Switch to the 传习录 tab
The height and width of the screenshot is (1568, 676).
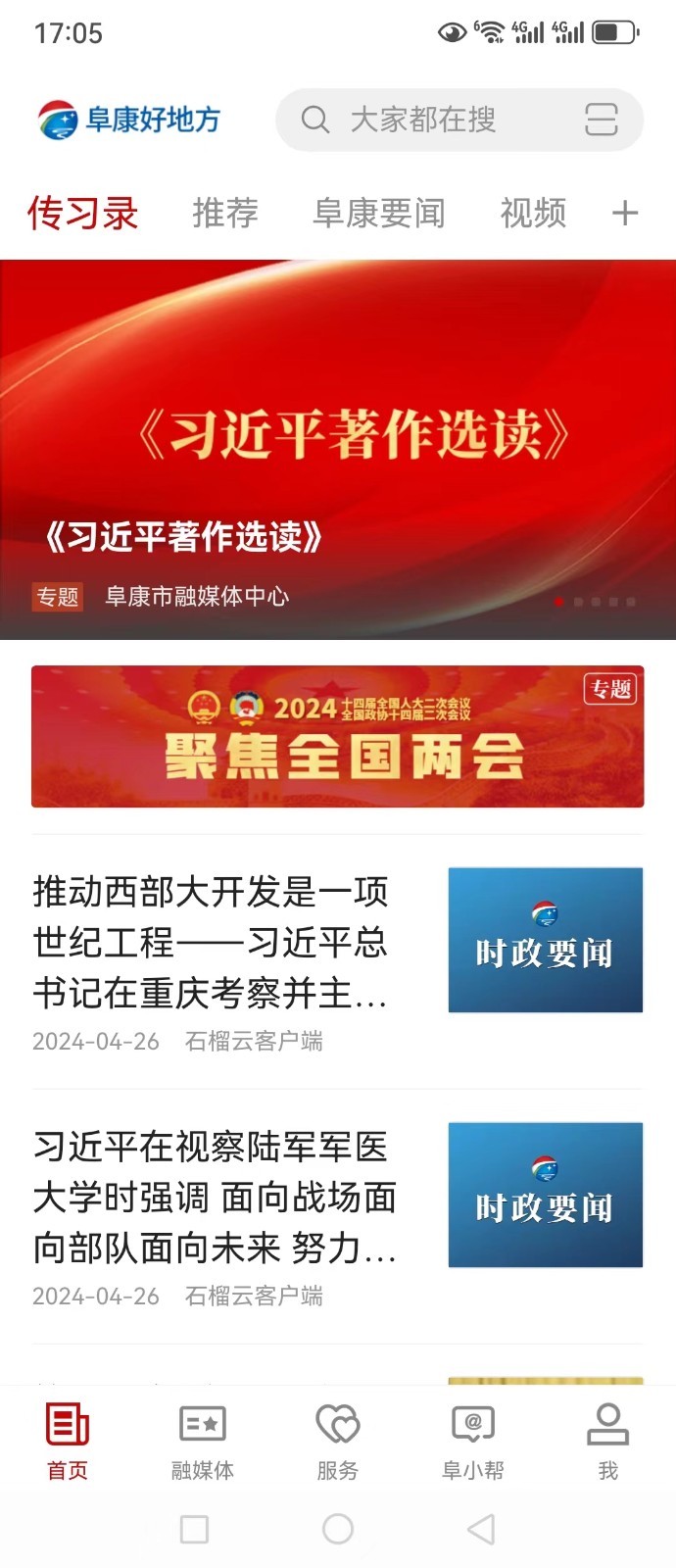click(82, 213)
